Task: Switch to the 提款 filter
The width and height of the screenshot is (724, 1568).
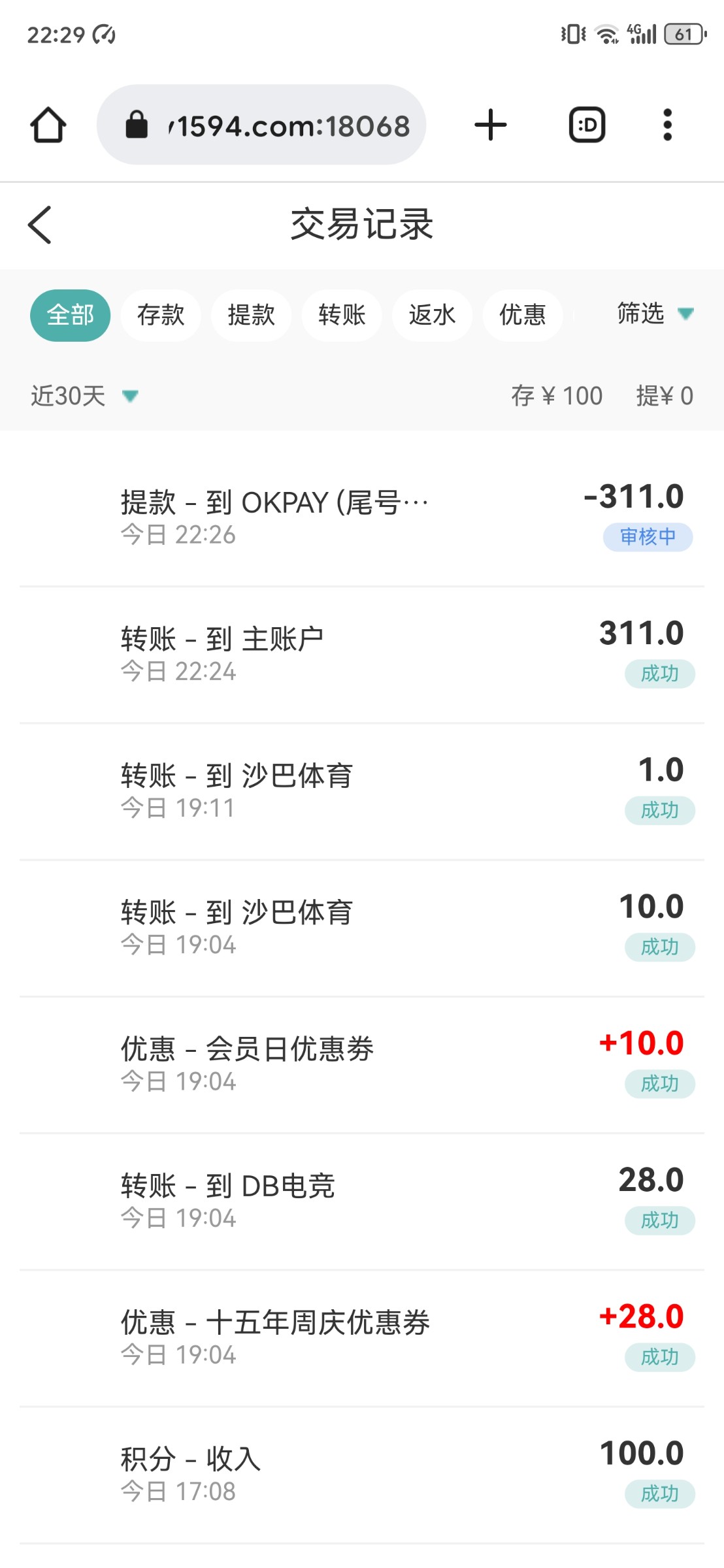Action: [x=251, y=315]
